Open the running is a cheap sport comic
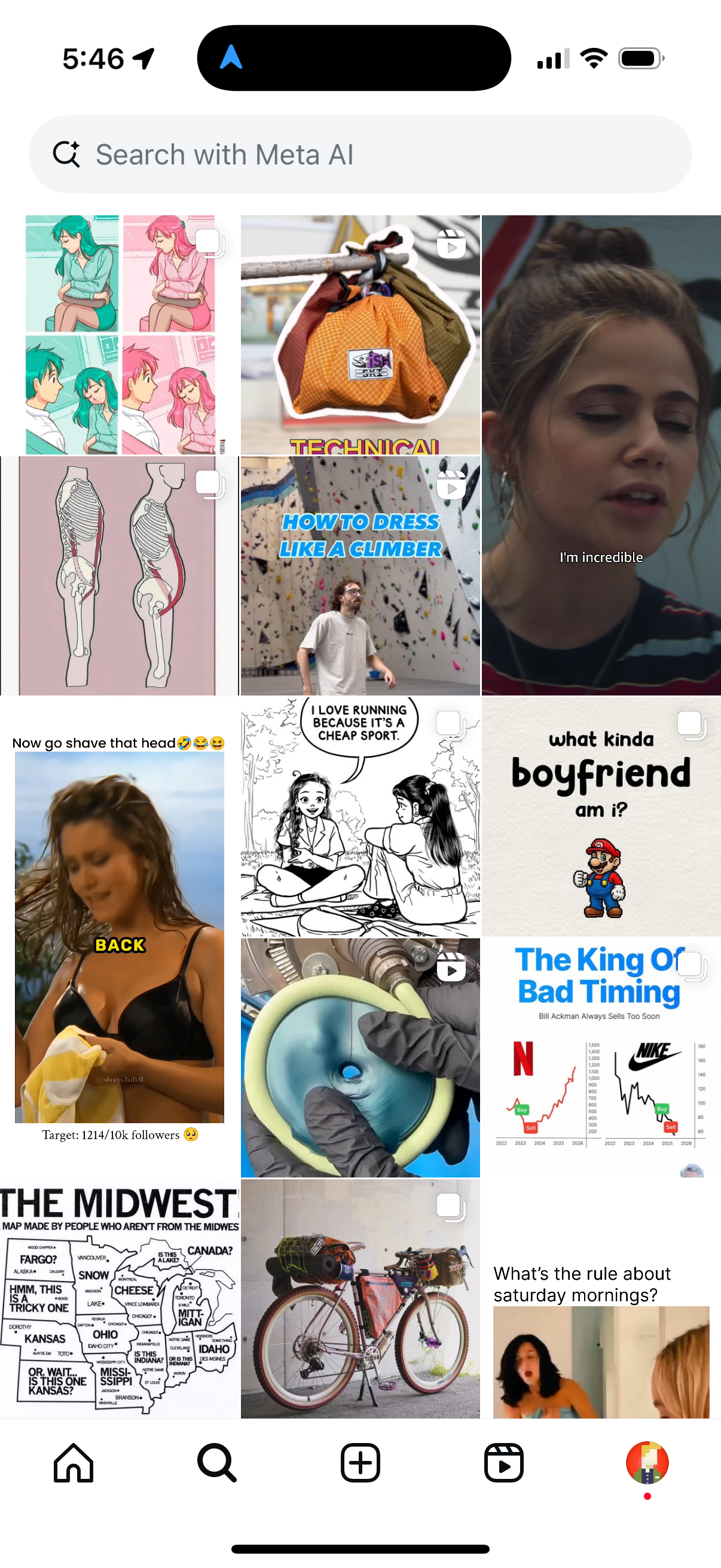 tap(360, 817)
